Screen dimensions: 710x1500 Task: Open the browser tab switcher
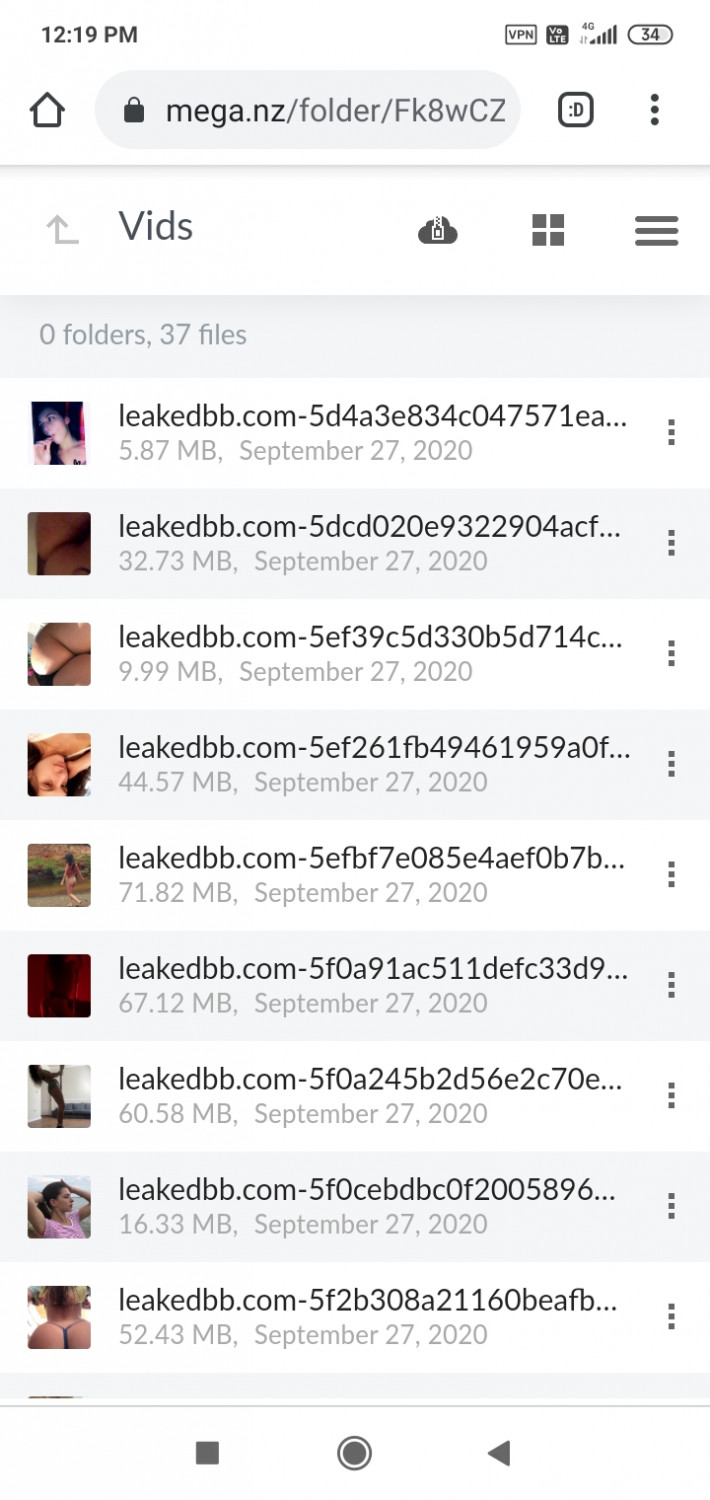[575, 110]
